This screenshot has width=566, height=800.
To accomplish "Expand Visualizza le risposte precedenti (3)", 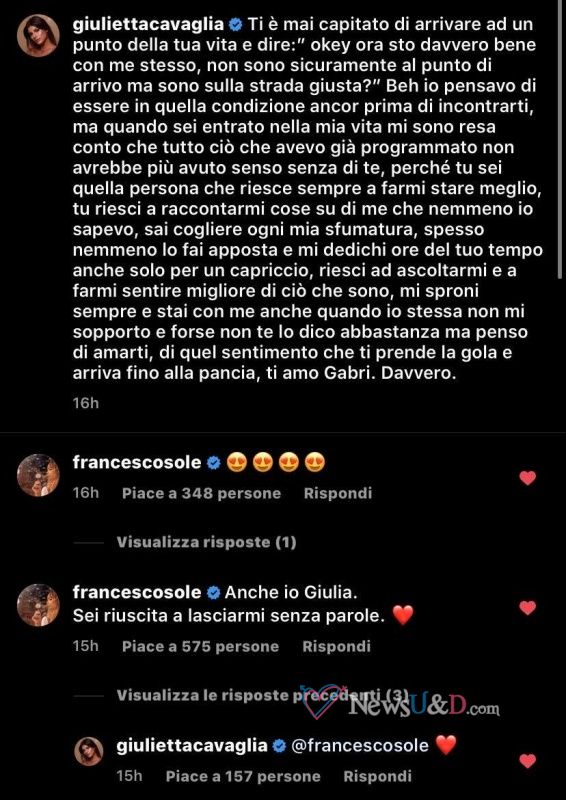I will pos(263,695).
